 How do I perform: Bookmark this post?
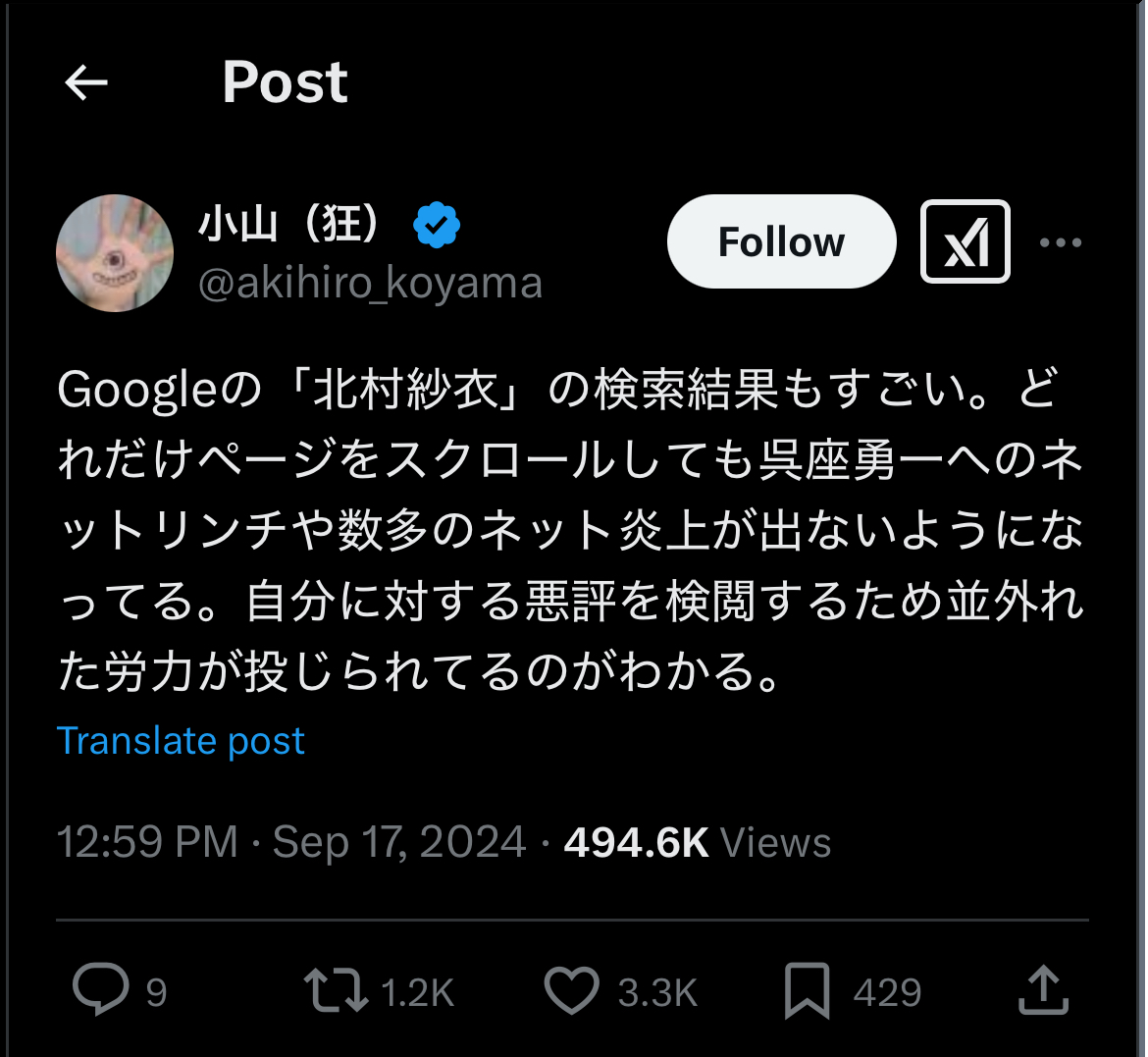[808, 989]
